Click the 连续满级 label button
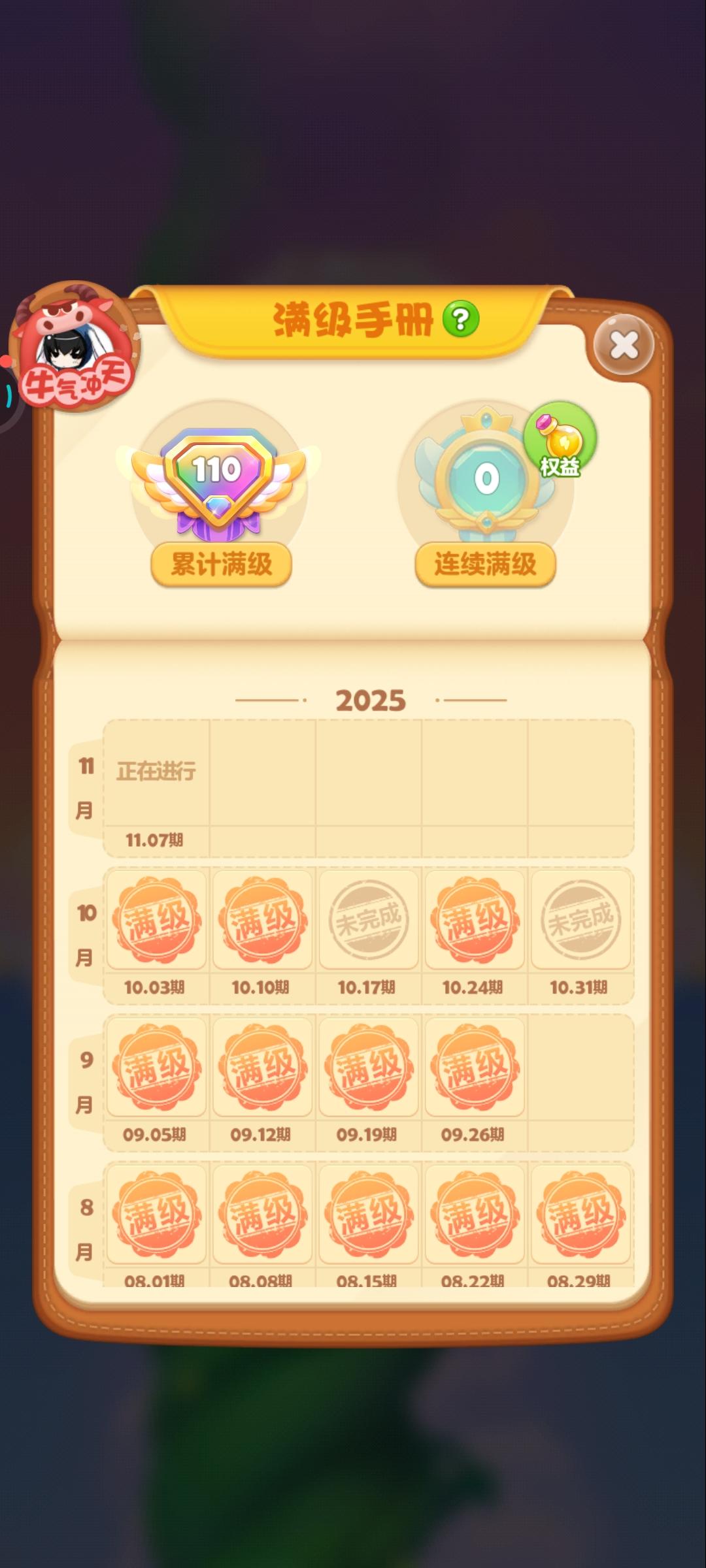 tap(486, 563)
